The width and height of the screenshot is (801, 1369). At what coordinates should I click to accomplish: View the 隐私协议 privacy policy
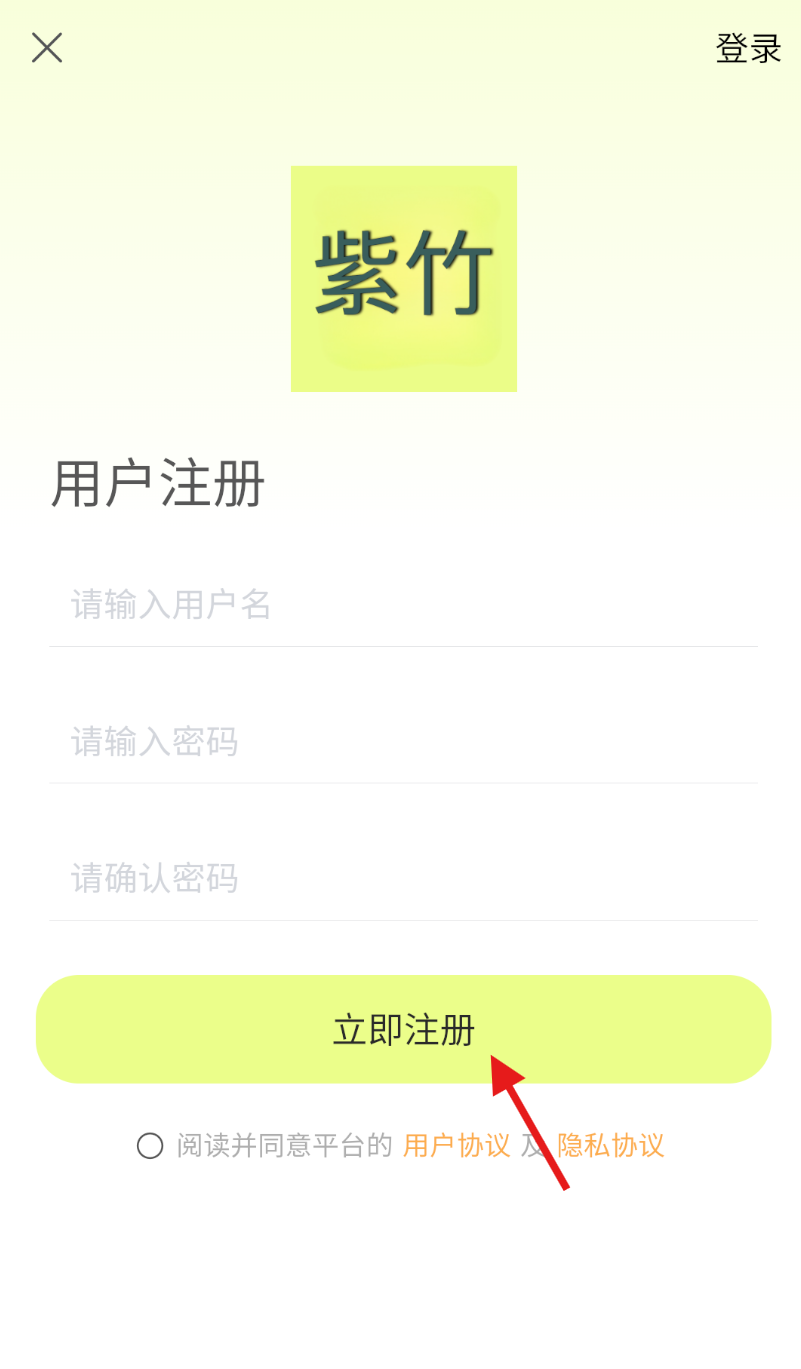coord(611,1146)
